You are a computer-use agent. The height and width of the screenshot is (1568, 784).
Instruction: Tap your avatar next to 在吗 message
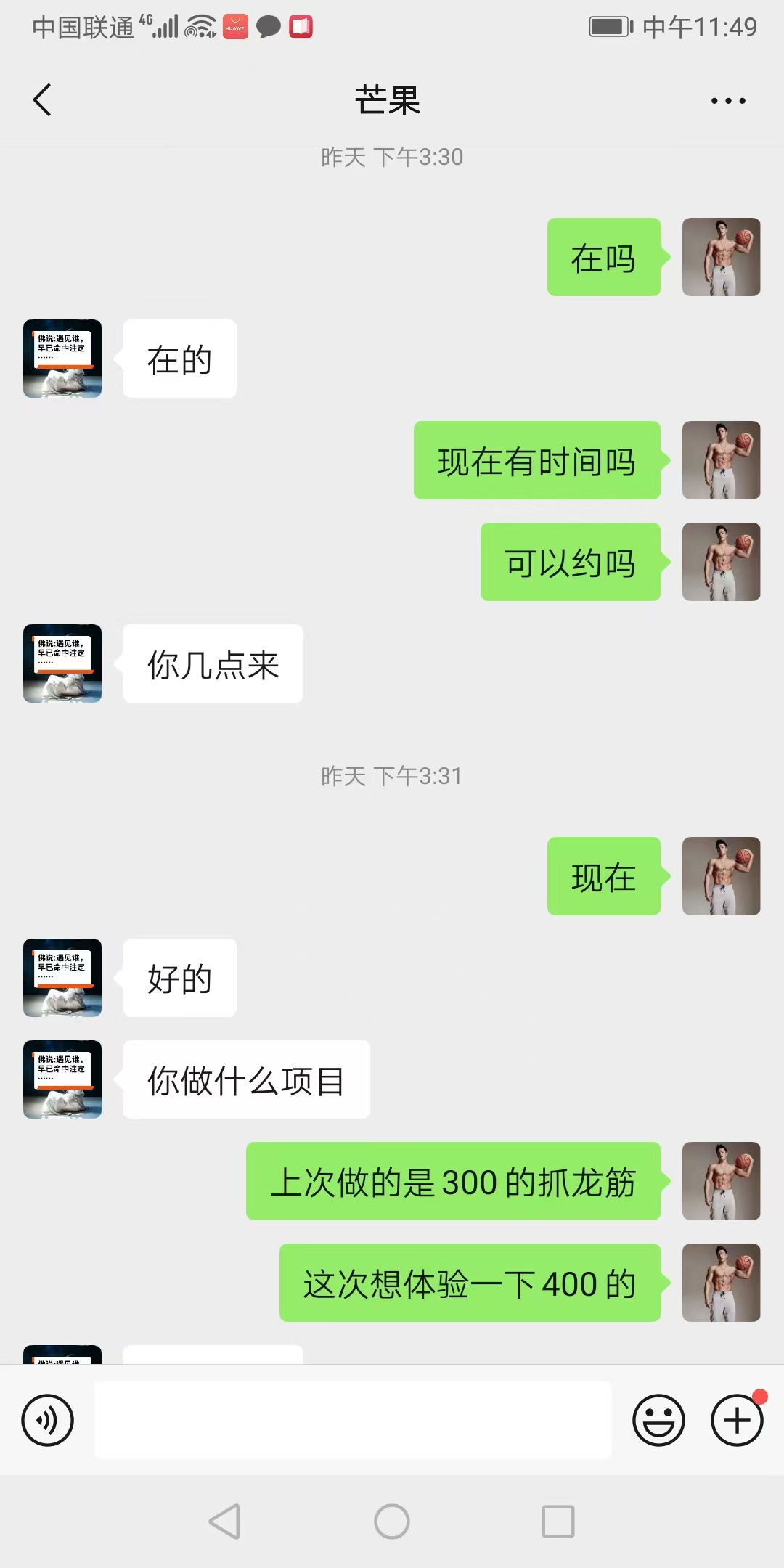722,258
